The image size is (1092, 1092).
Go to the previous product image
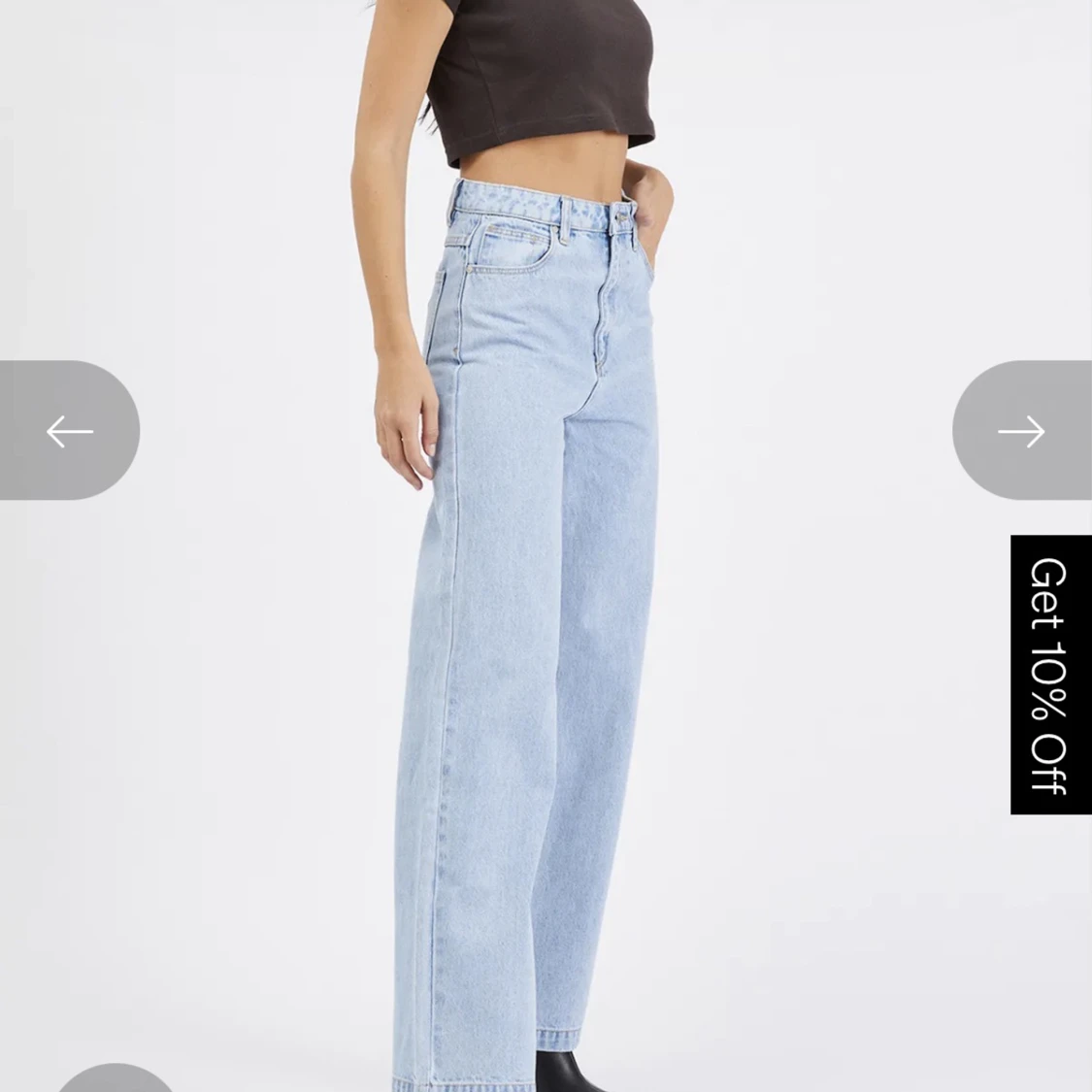69,431
